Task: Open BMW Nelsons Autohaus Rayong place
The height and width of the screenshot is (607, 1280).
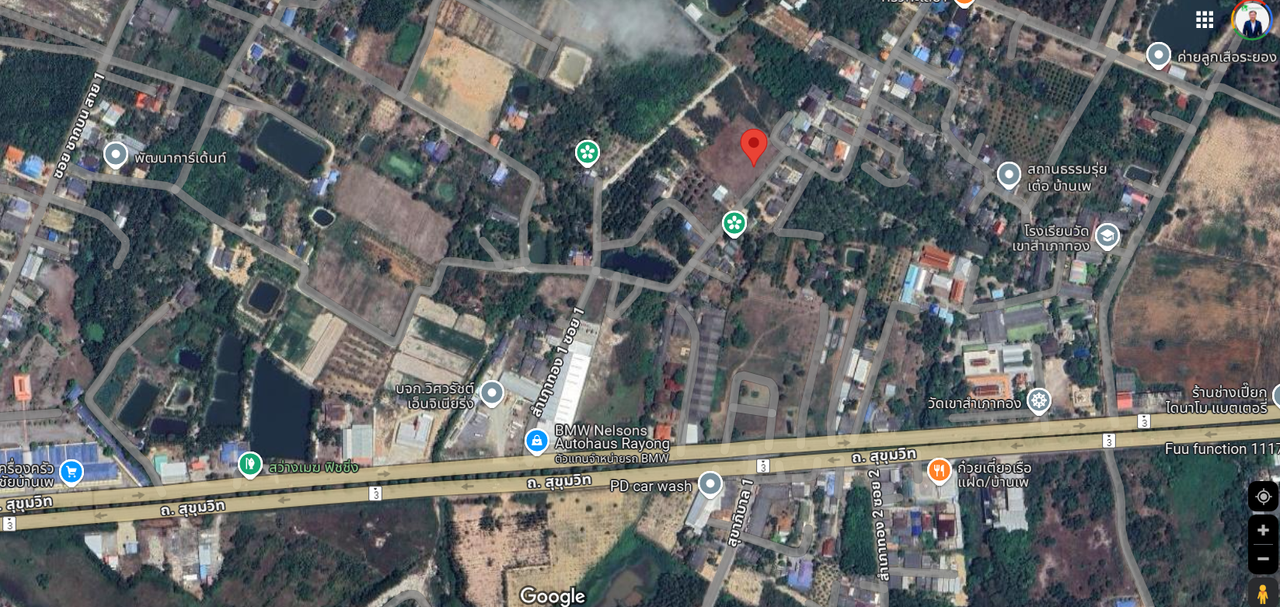Action: [537, 440]
